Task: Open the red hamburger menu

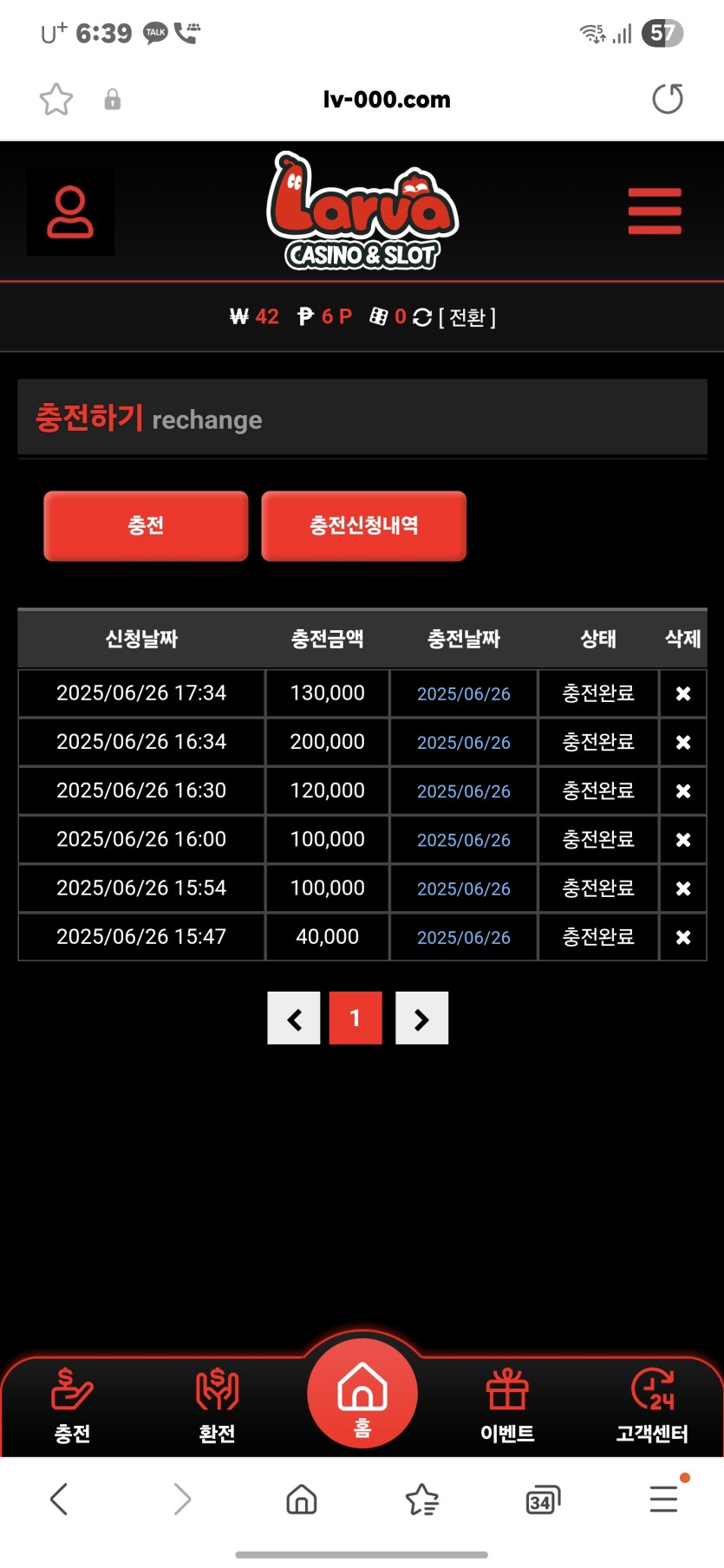Action: point(655,211)
